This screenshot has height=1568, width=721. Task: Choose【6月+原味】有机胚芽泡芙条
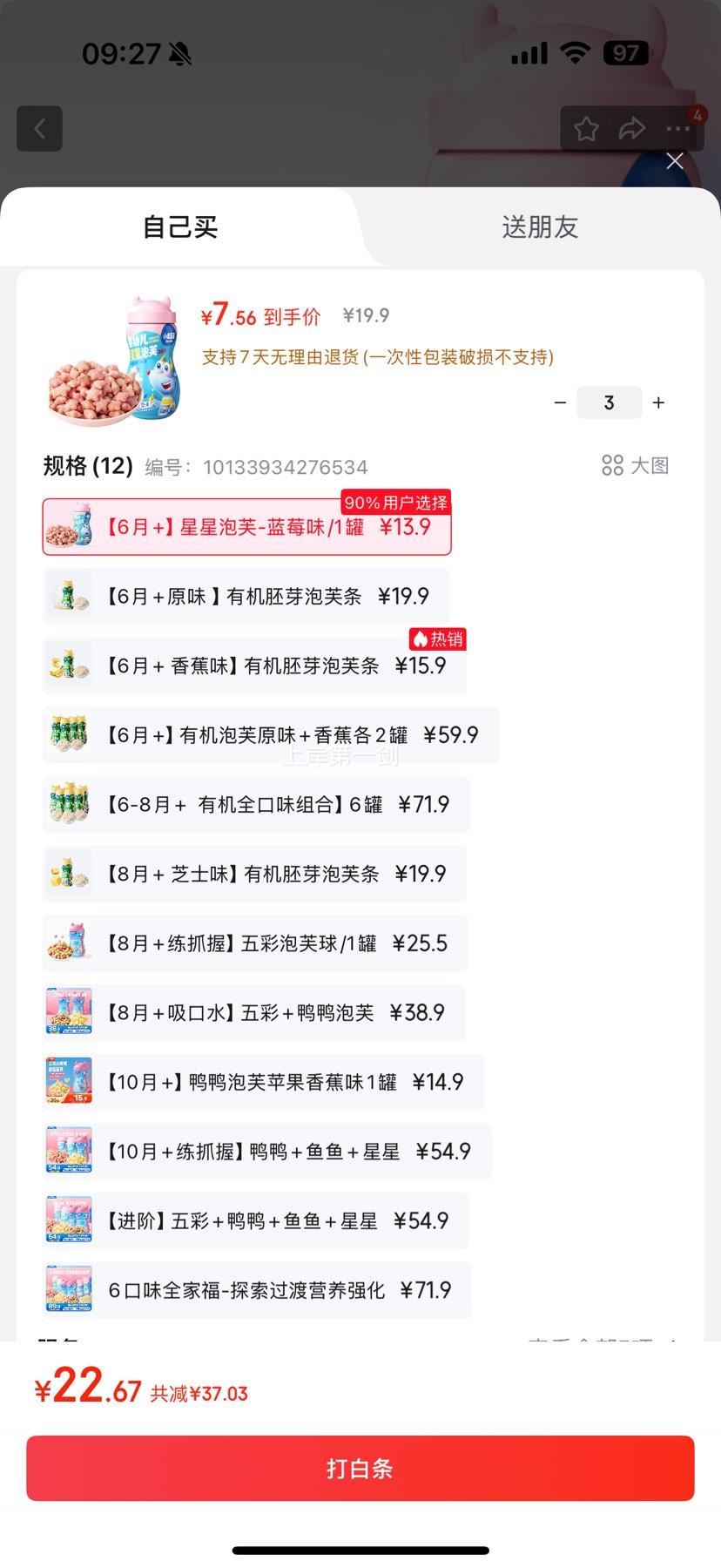pyautogui.click(x=246, y=597)
